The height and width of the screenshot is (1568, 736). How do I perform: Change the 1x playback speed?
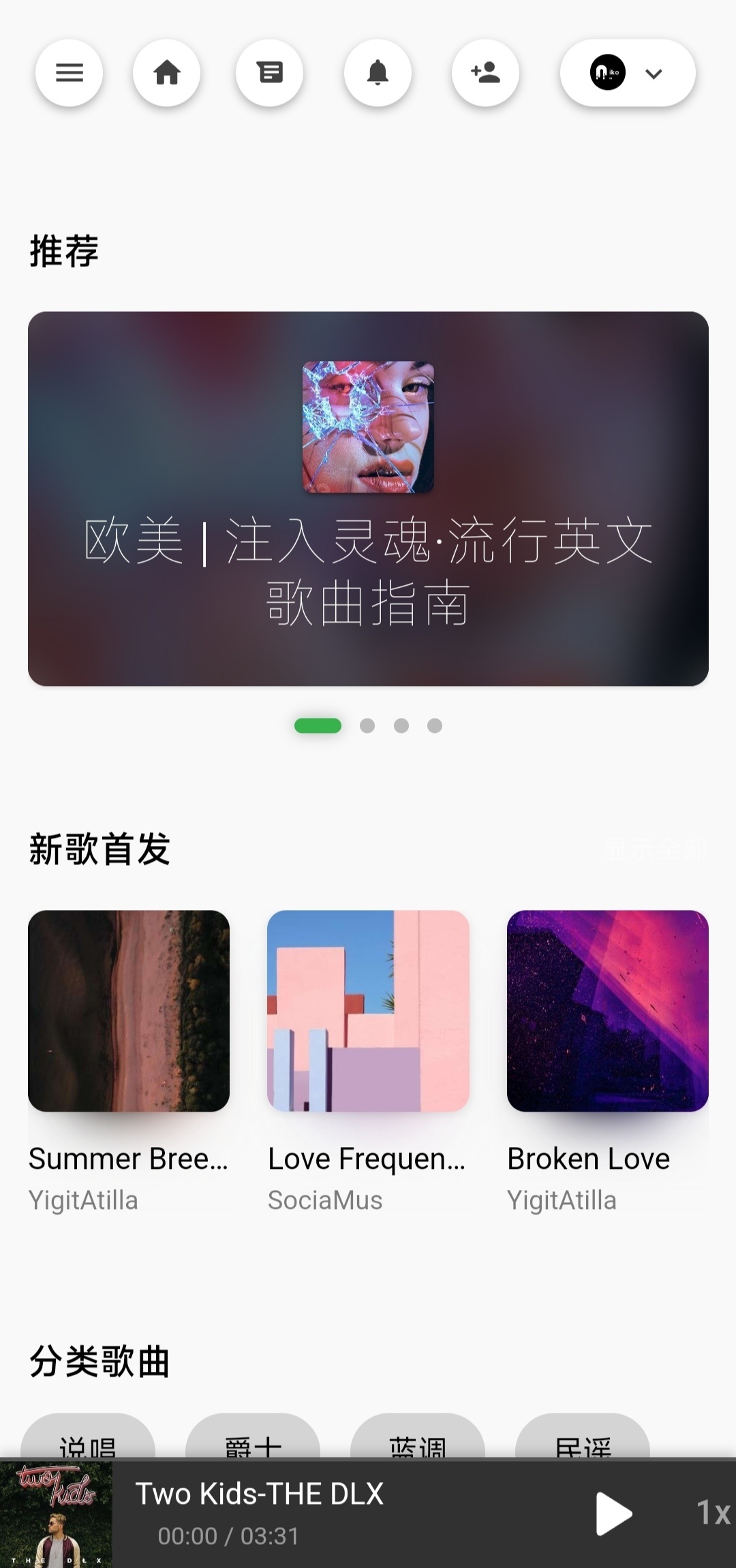coord(713,1514)
